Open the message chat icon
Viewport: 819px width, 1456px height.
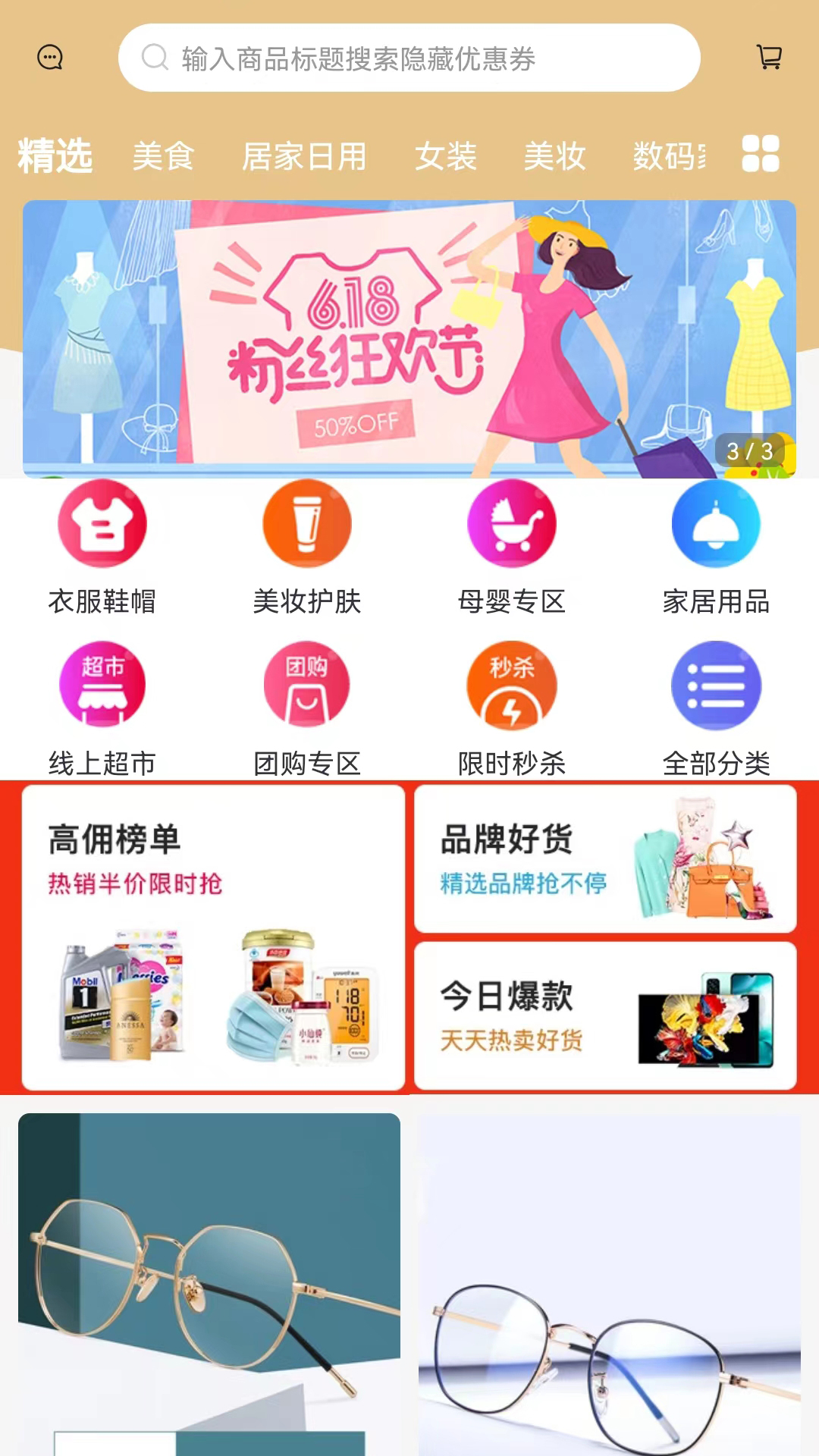pyautogui.click(x=50, y=58)
